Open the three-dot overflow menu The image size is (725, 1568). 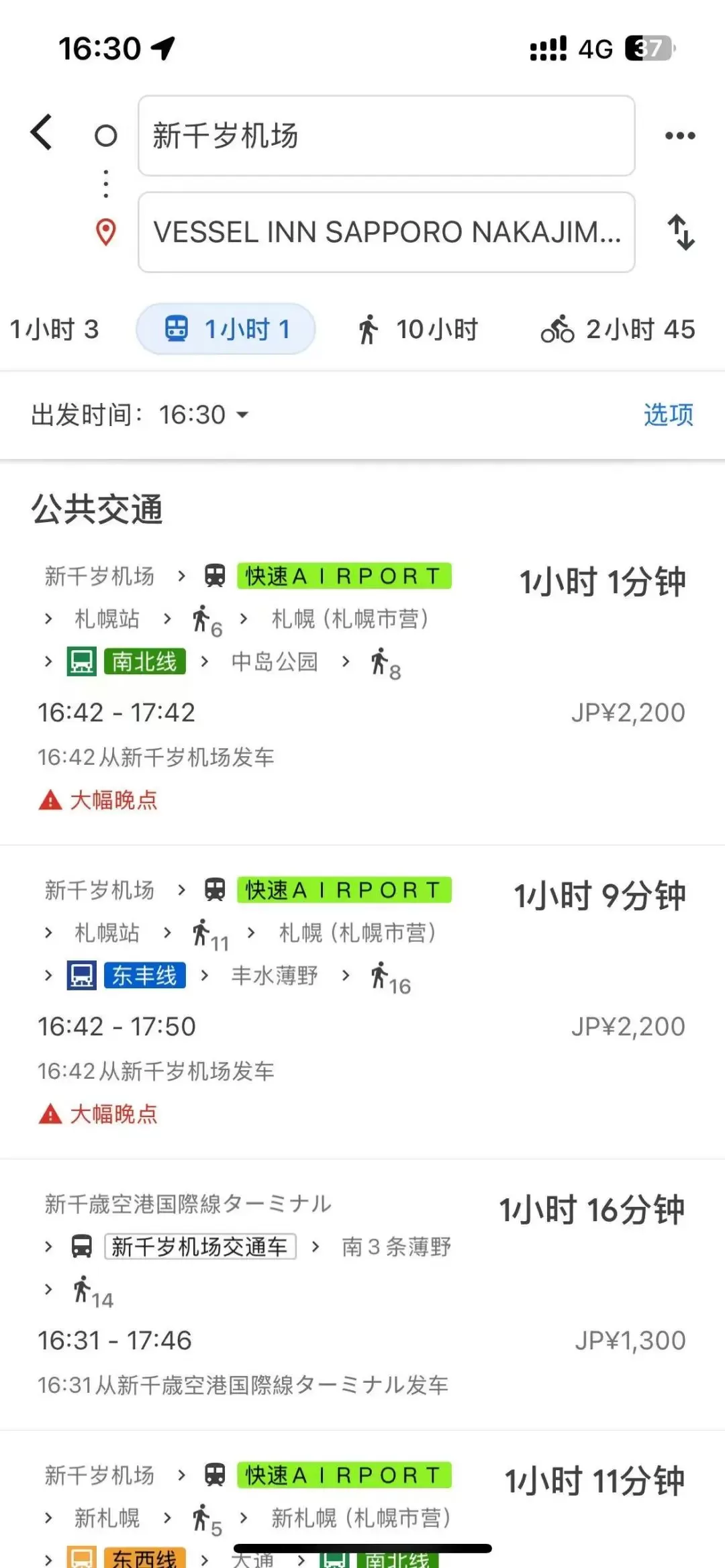click(x=680, y=136)
